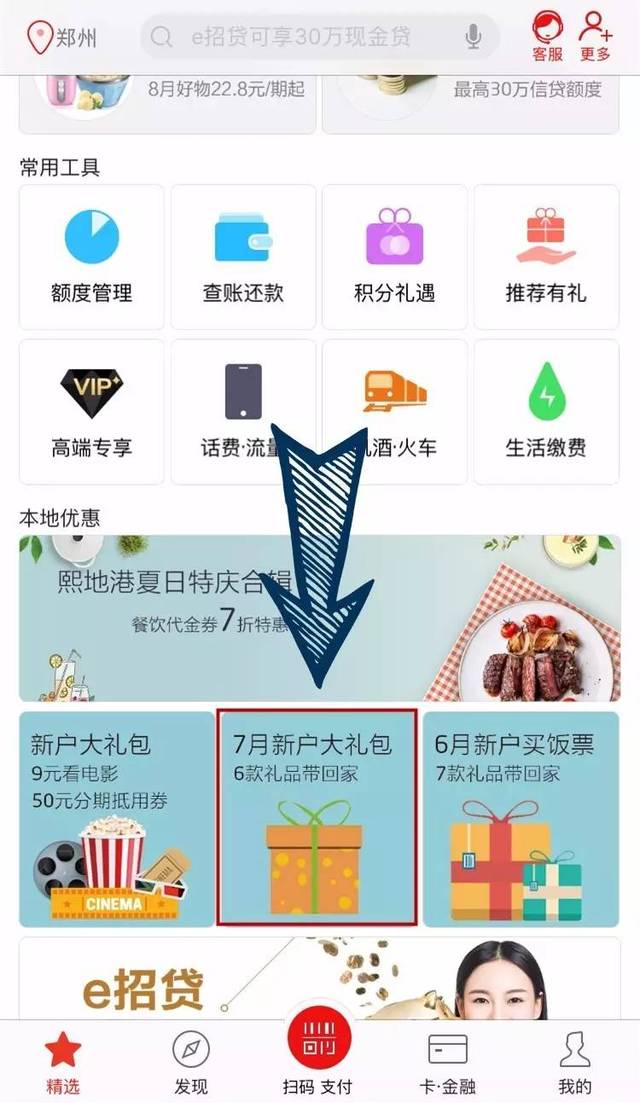The image size is (640, 1103).
Task: Open 额度管理 tool
Action: pyautogui.click(x=91, y=257)
